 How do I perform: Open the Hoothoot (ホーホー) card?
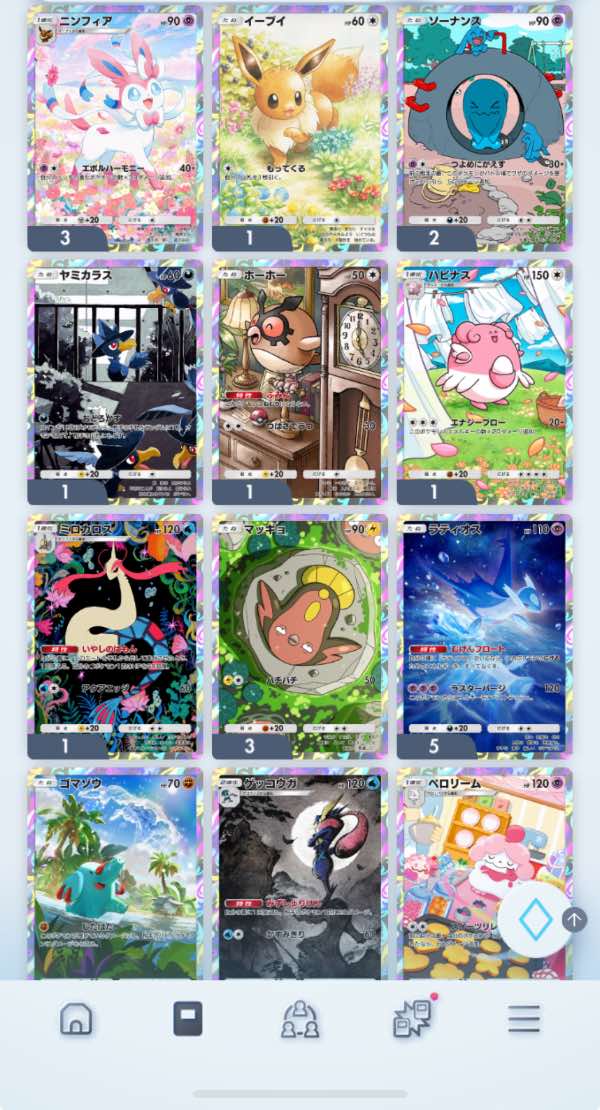pyautogui.click(x=300, y=380)
